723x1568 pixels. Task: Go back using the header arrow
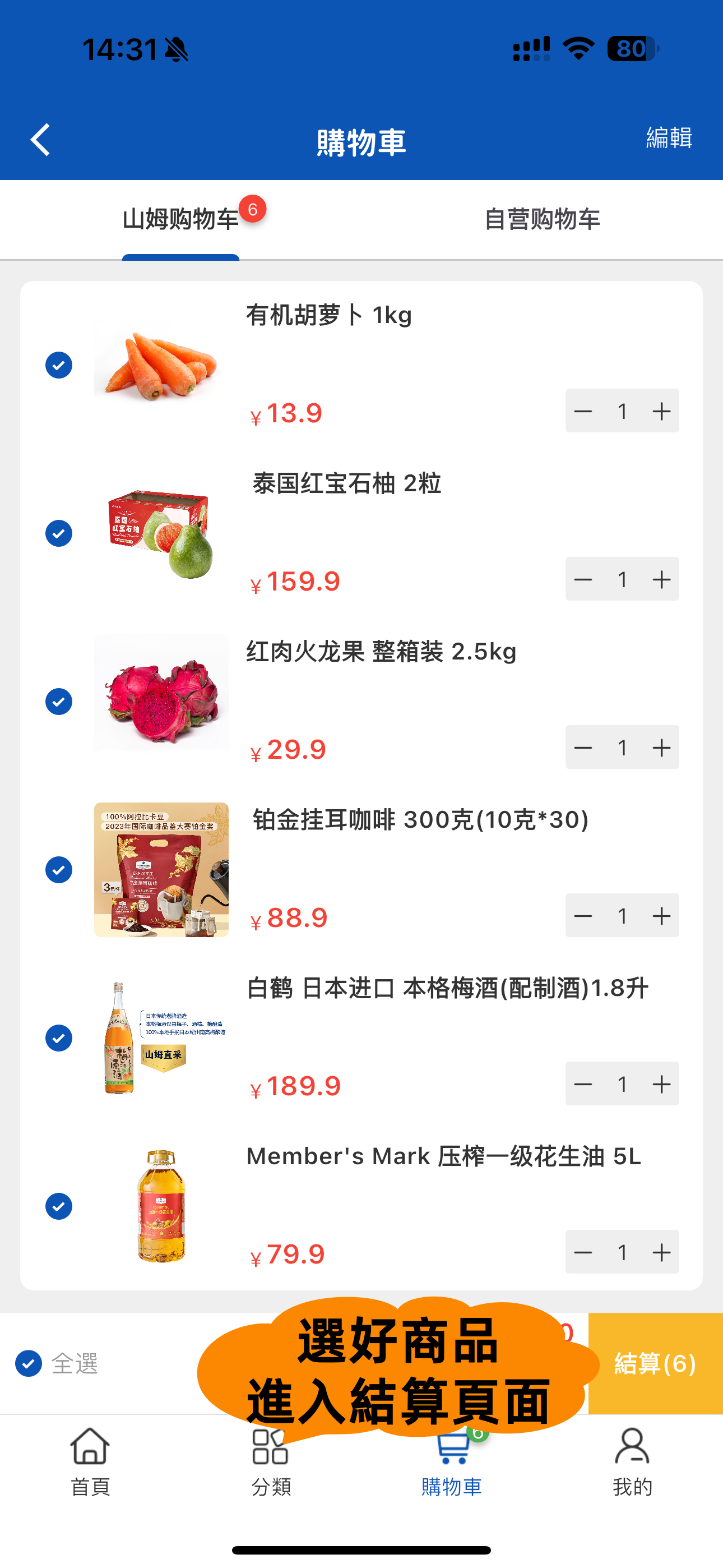click(40, 140)
